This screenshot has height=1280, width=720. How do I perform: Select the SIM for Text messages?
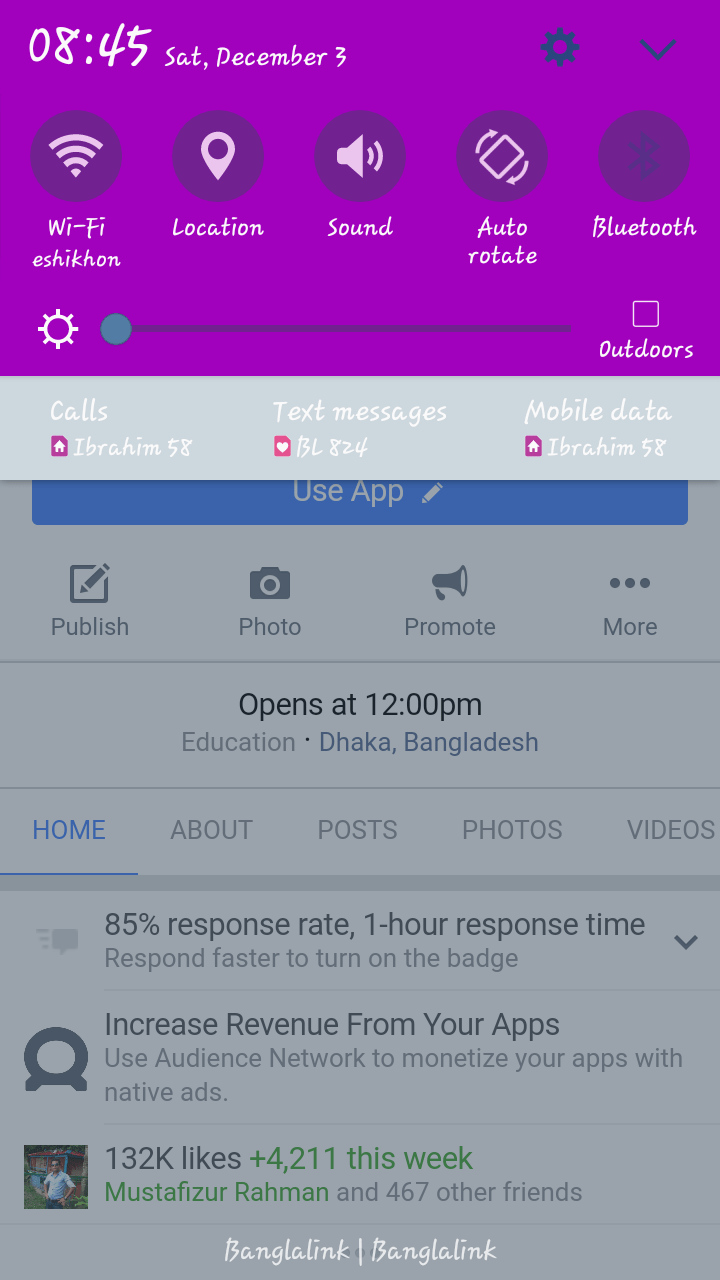click(360, 428)
